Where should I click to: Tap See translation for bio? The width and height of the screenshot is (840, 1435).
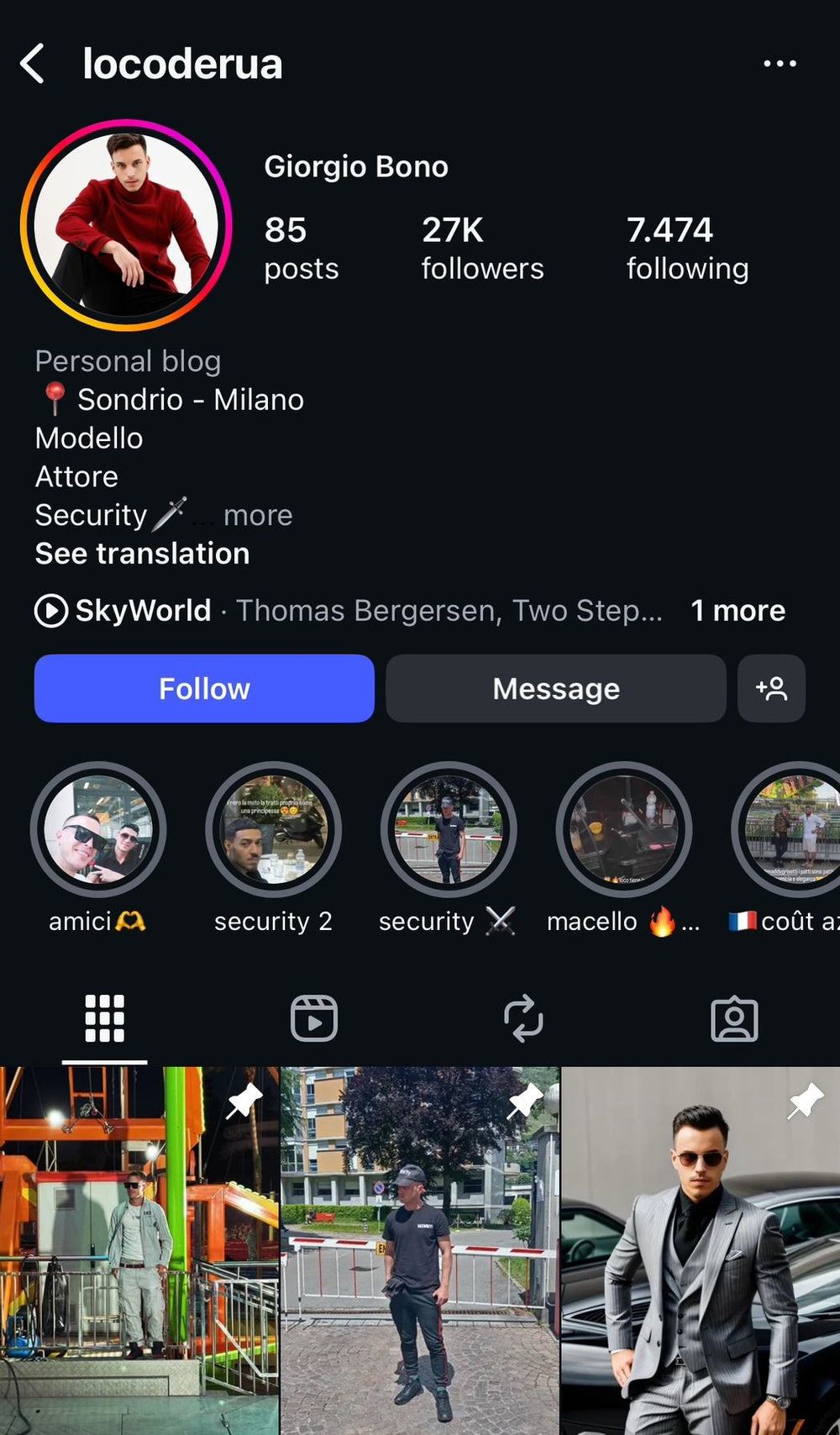tap(142, 554)
